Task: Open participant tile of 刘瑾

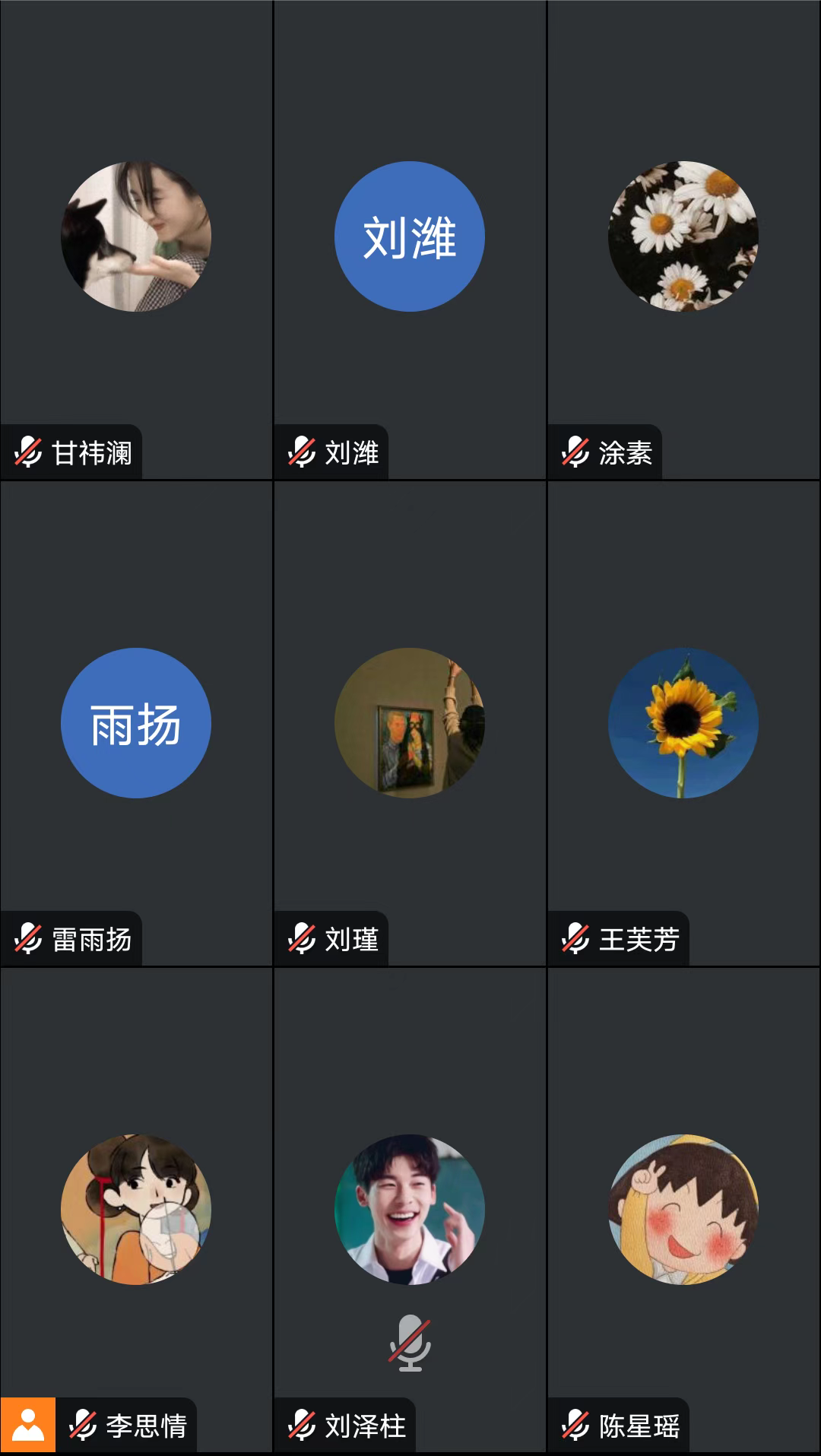Action: pyautogui.click(x=410, y=724)
